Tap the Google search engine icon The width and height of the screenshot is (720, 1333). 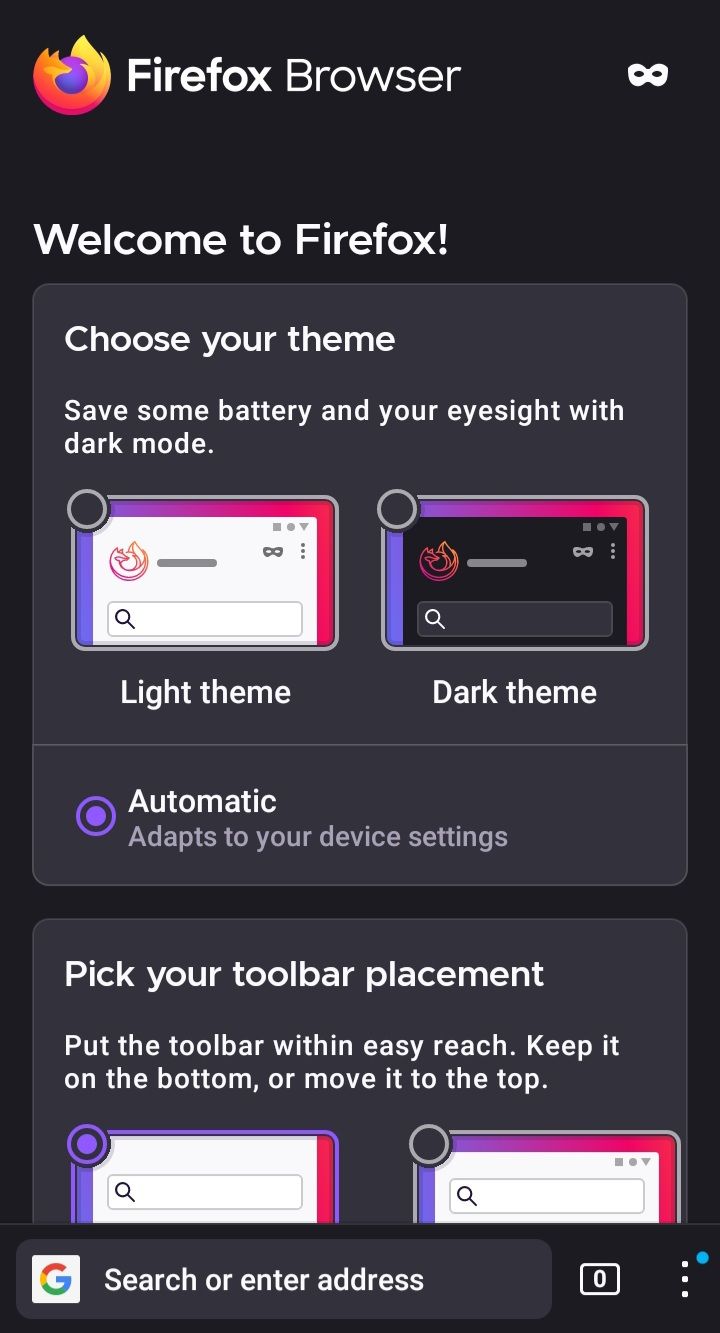coord(56,1280)
